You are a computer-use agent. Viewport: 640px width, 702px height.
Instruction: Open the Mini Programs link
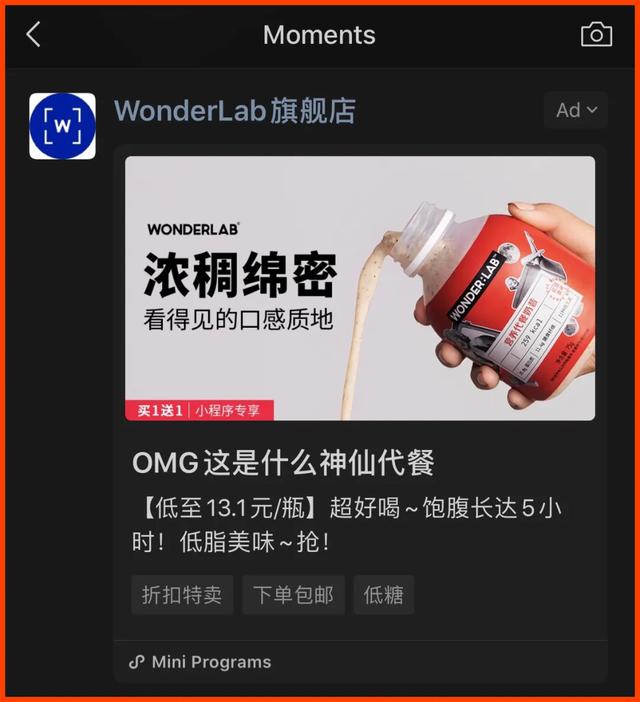[x=200, y=662]
